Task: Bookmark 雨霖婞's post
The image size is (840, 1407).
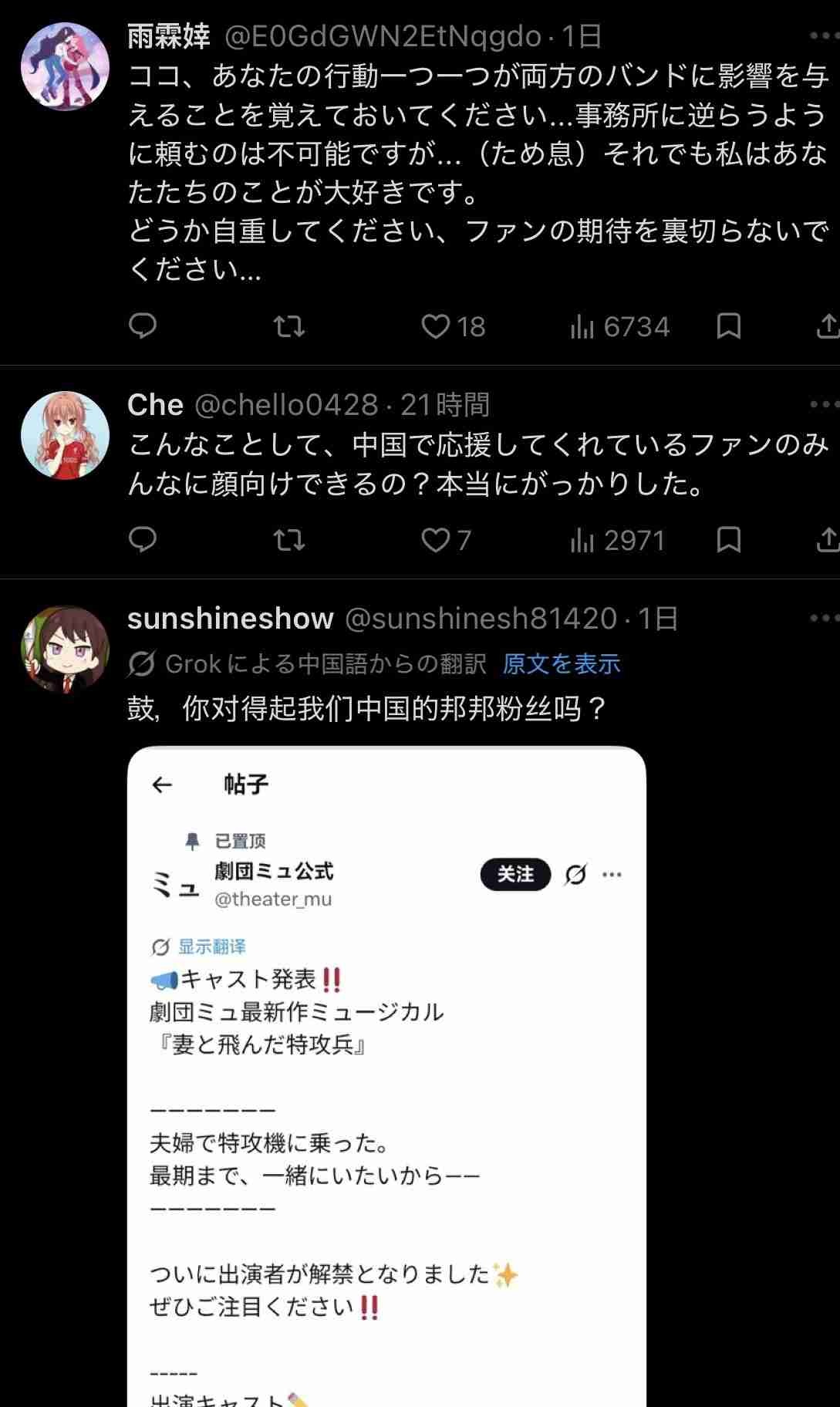Action: pyautogui.click(x=728, y=326)
